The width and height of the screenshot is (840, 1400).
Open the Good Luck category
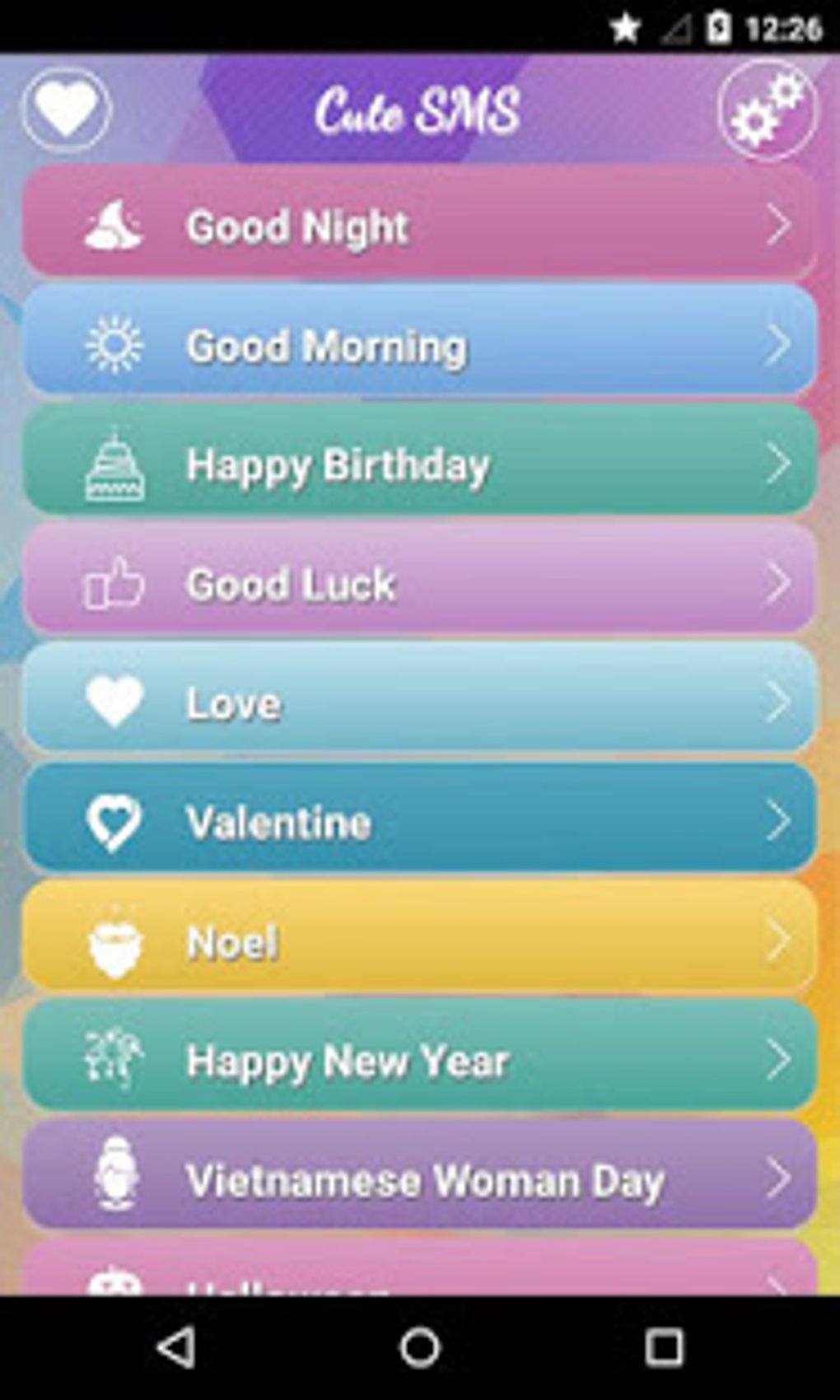[420, 583]
